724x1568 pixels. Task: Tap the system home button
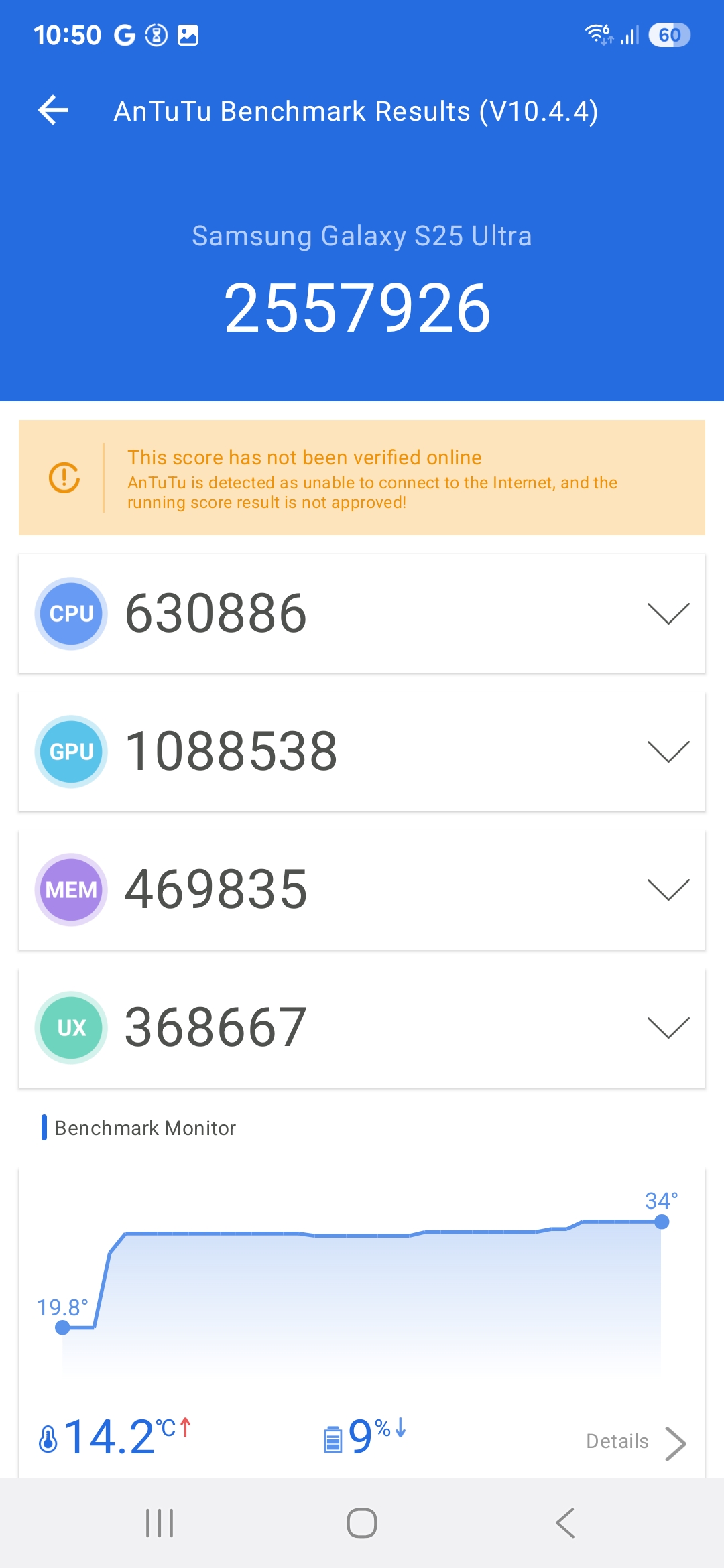coord(362,1523)
